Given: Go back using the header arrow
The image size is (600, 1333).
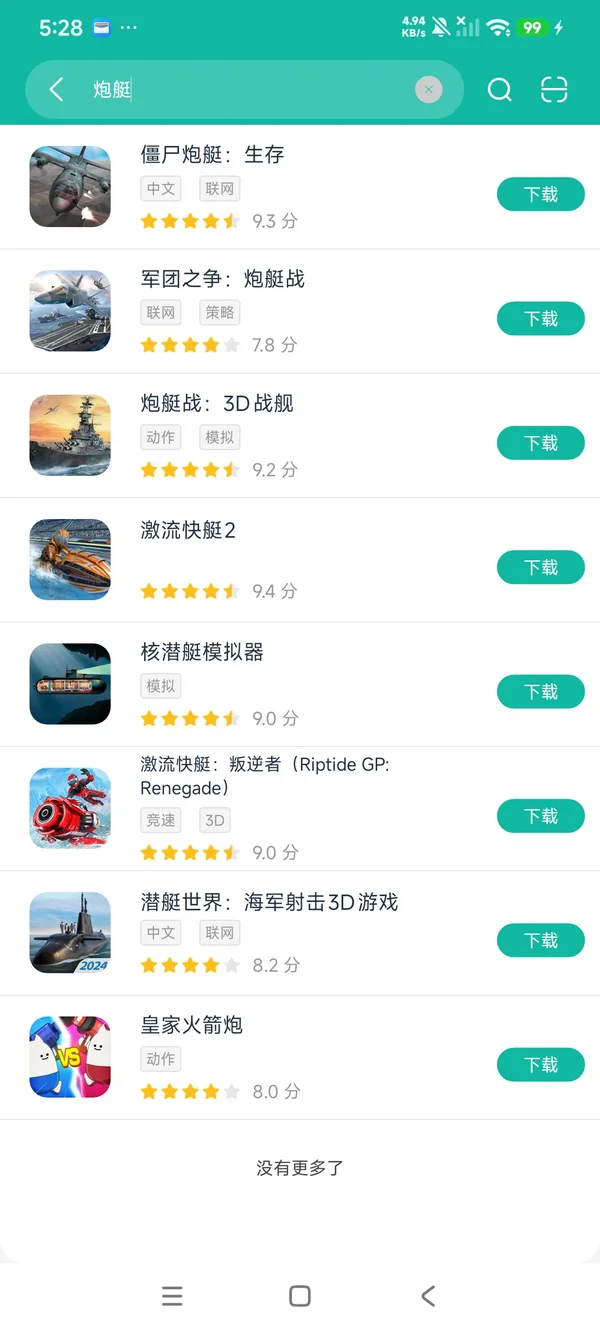Looking at the screenshot, I should pos(57,90).
